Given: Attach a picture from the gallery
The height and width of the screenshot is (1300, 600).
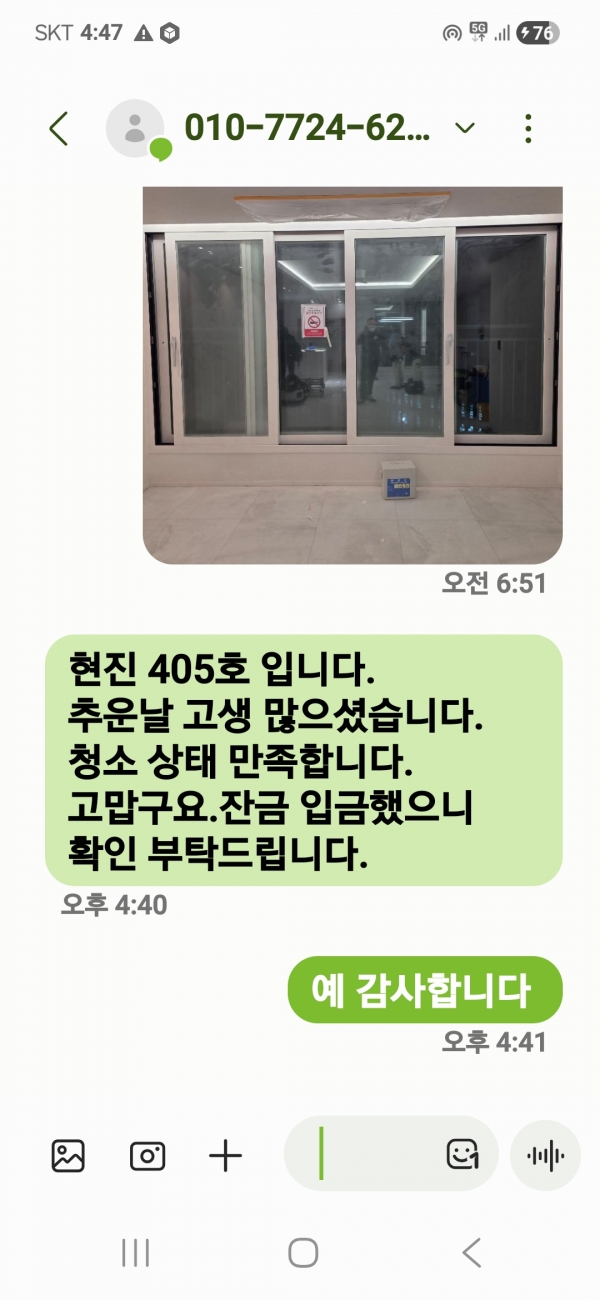Looking at the screenshot, I should [x=68, y=1156].
